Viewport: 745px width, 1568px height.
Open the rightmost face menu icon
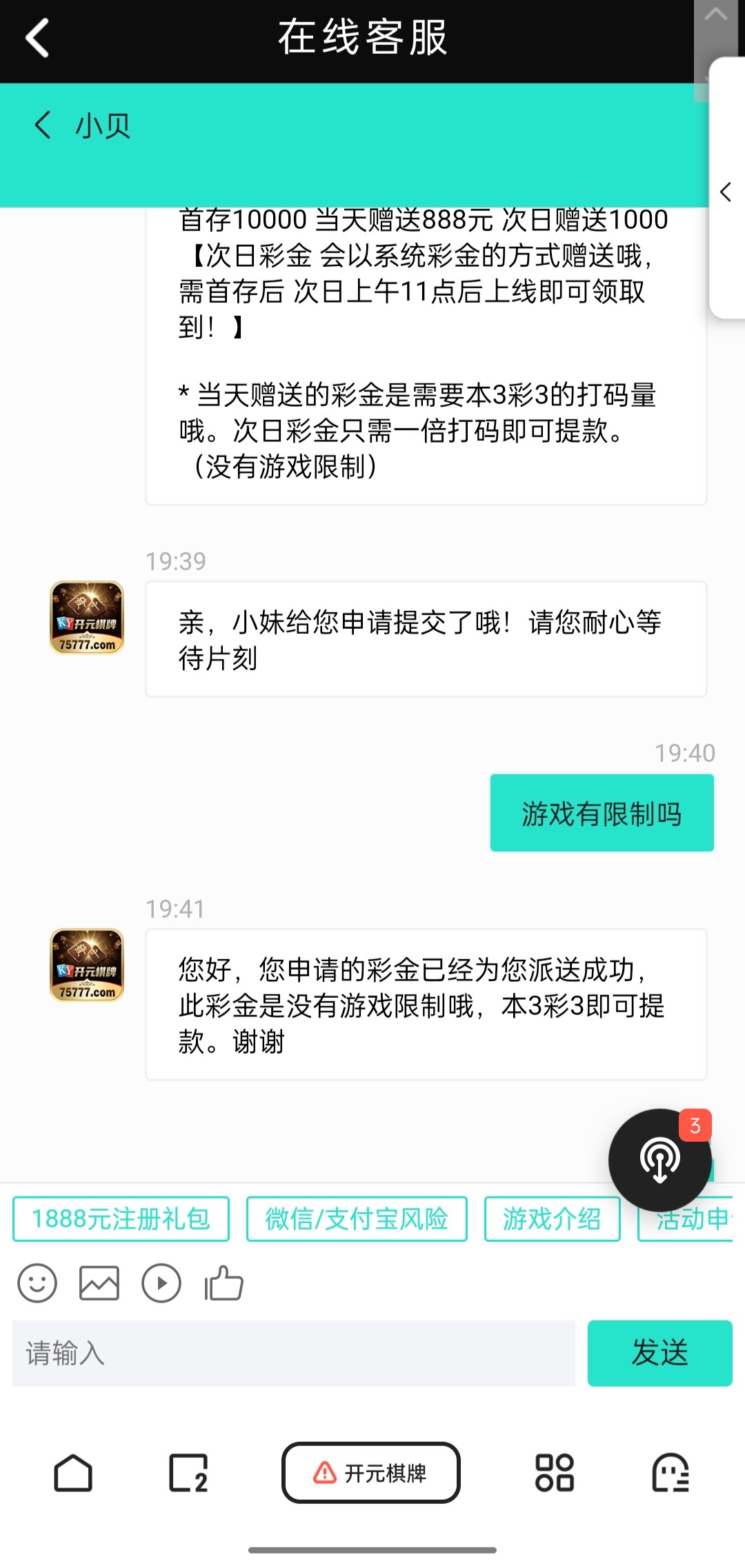point(670,1473)
